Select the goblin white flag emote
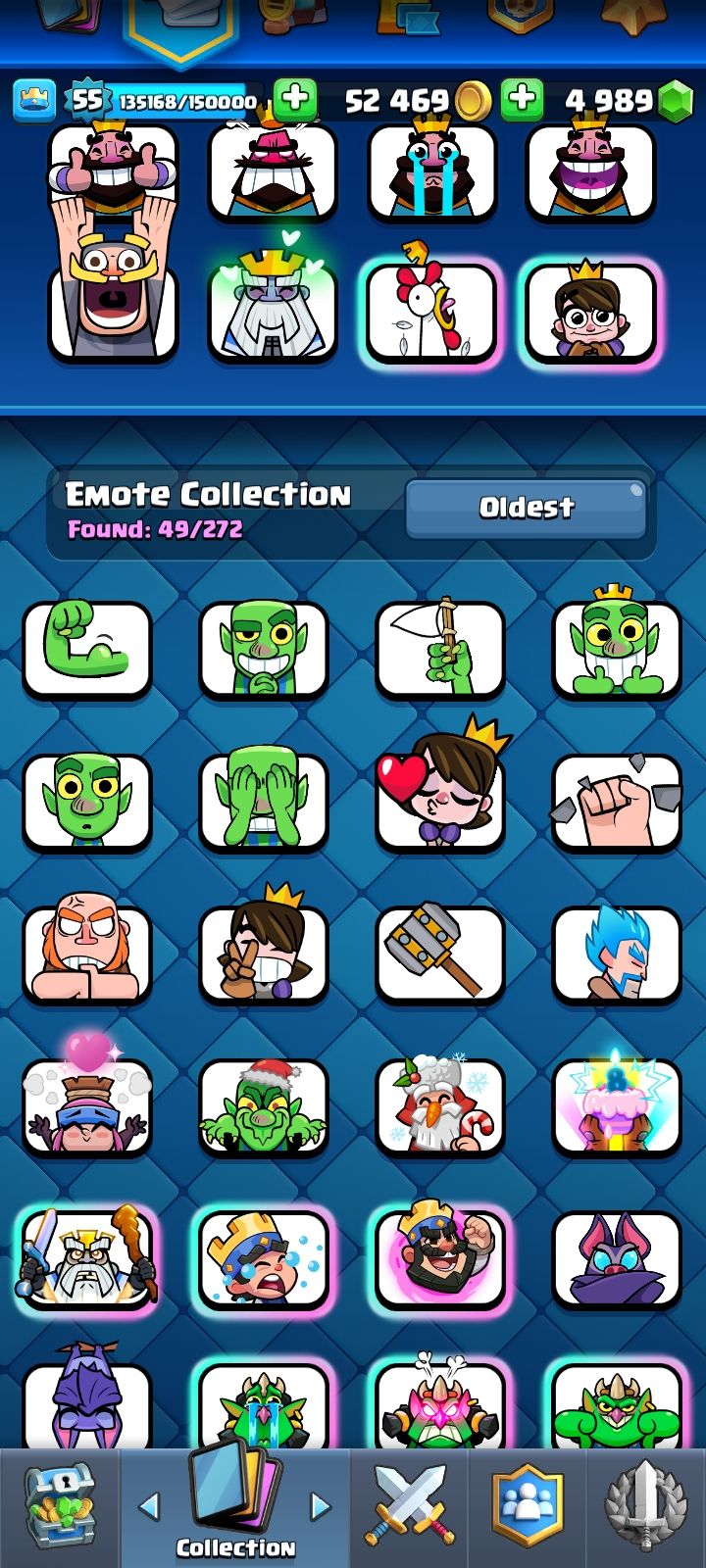This screenshot has width=706, height=1568. [x=440, y=649]
